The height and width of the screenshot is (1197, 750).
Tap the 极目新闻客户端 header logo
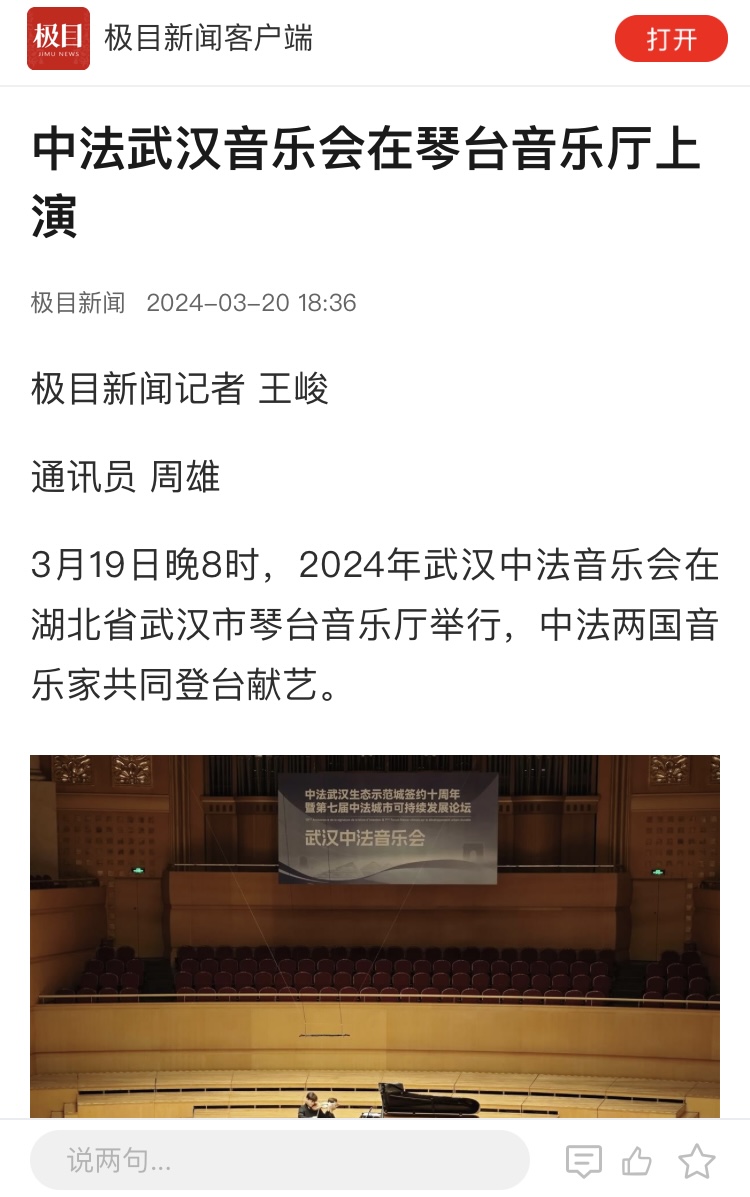pyautogui.click(x=58, y=39)
